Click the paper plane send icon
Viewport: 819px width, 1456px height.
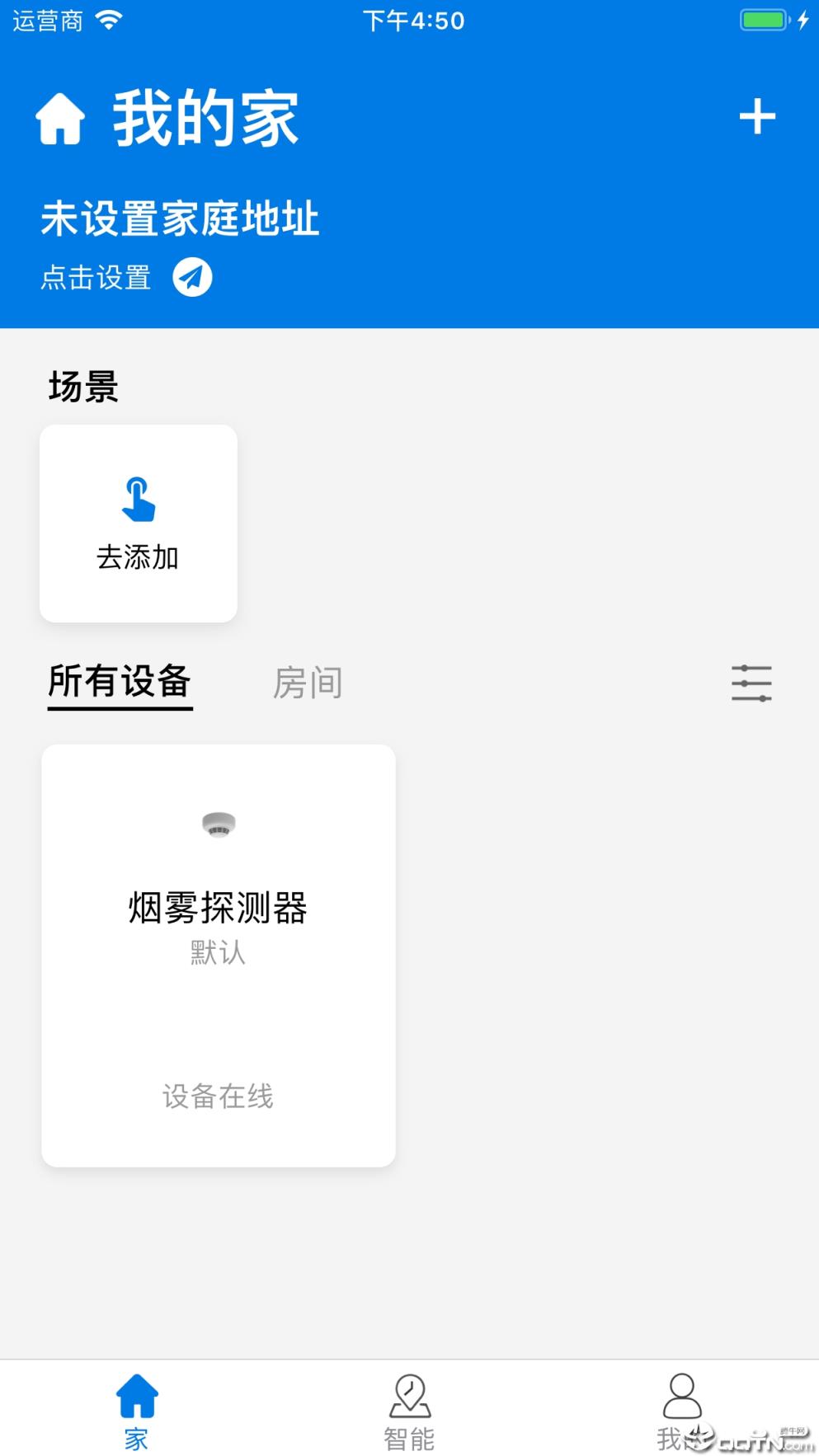pos(191,278)
